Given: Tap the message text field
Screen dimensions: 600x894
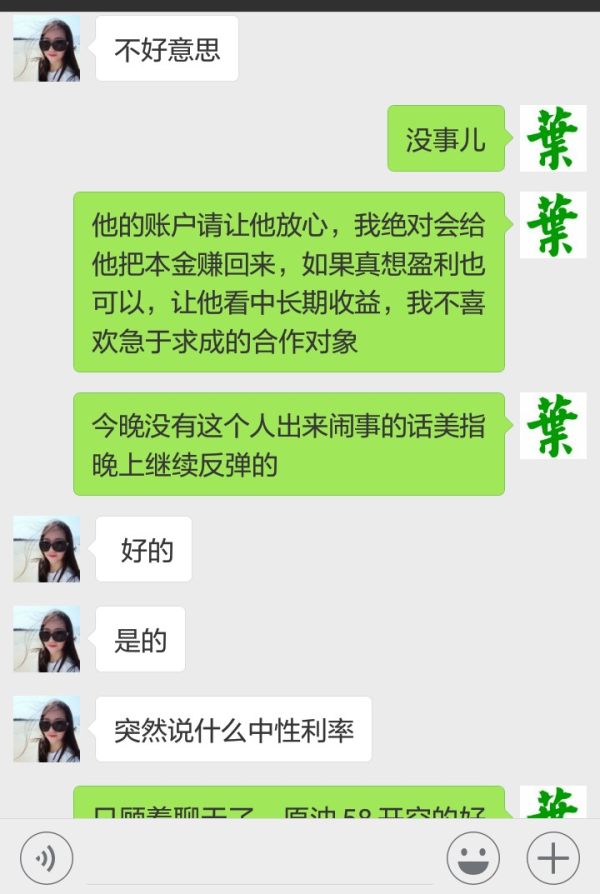Looking at the screenshot, I should [258, 857].
